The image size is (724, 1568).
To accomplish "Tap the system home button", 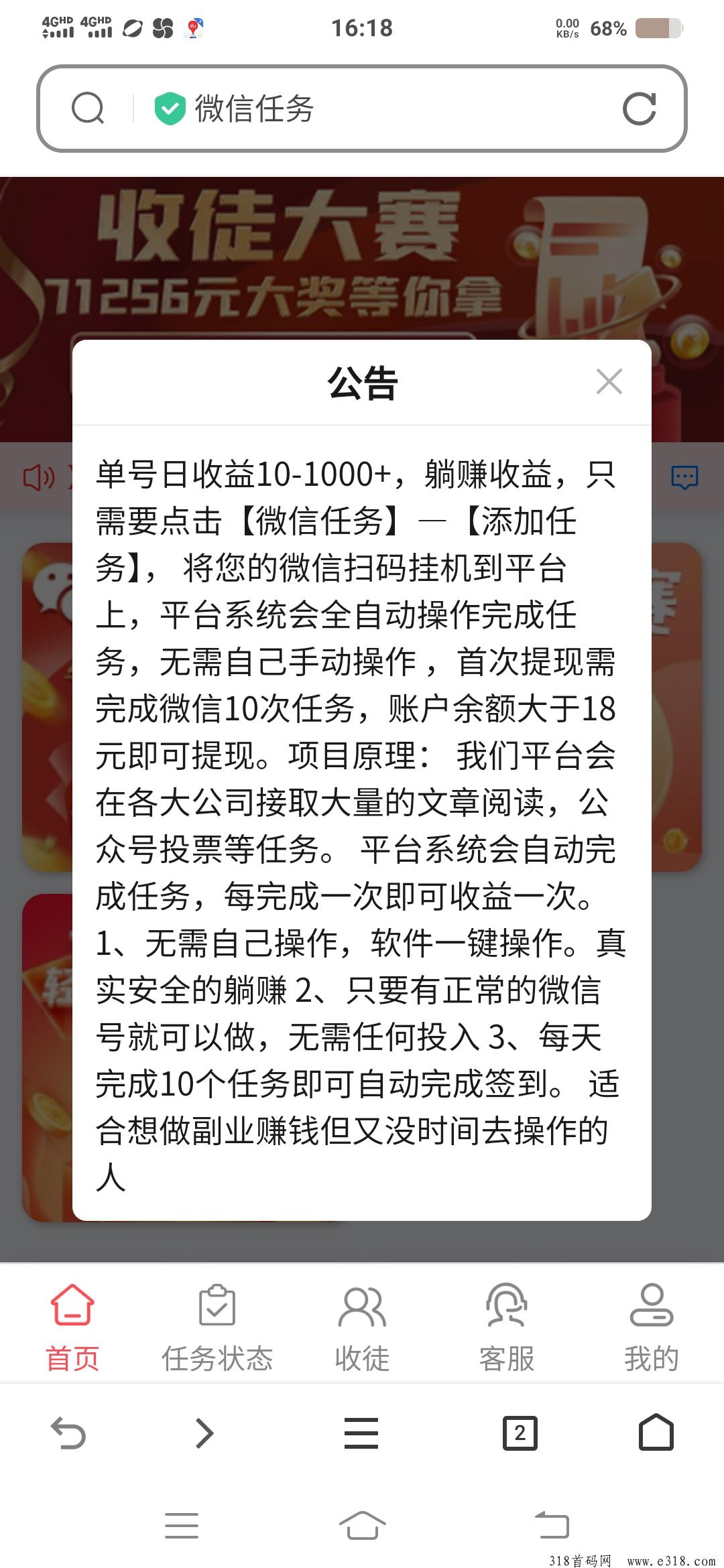I will point(362,1526).
